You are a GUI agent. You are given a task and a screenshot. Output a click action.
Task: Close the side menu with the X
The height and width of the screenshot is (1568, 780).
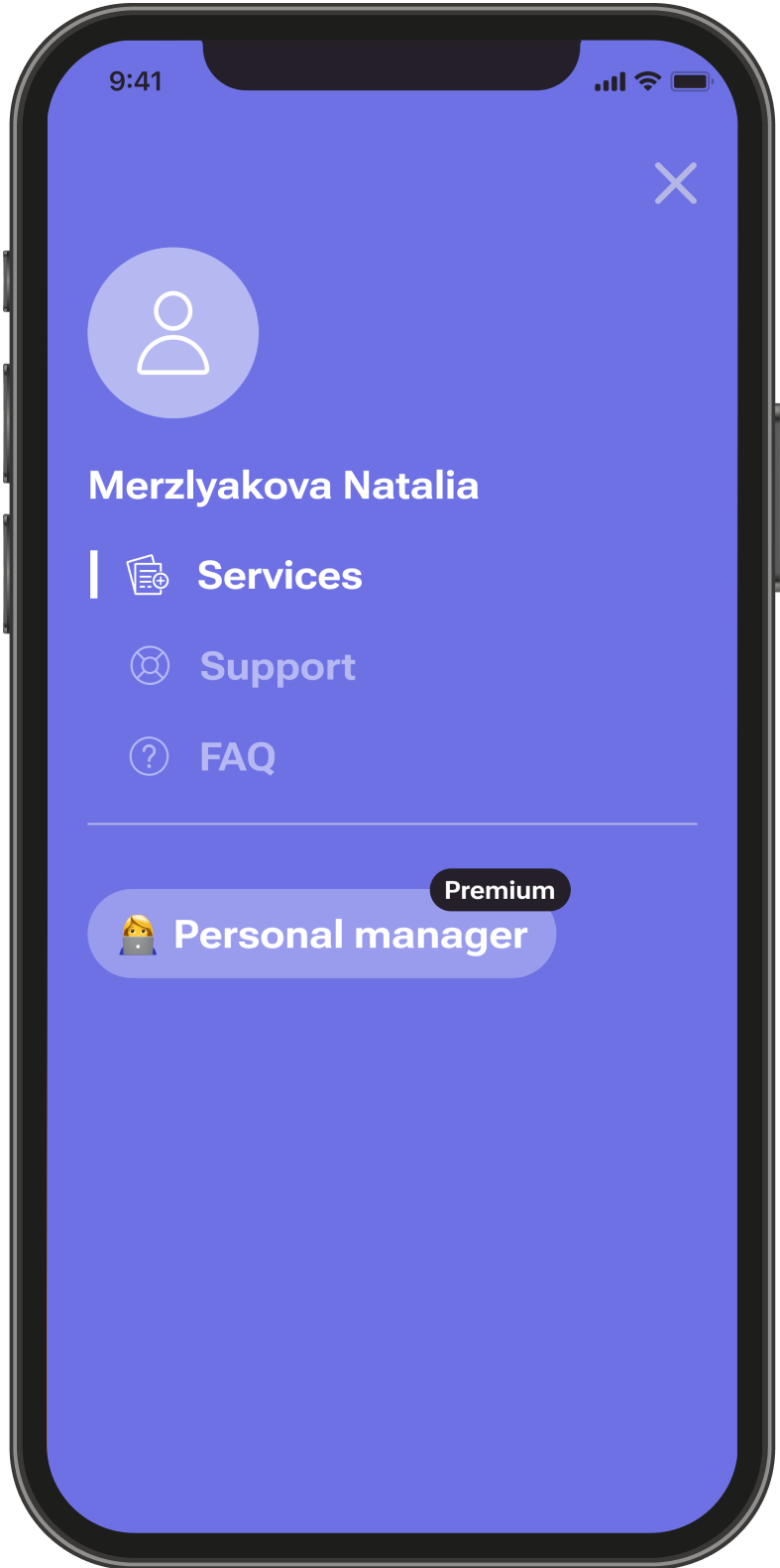(676, 183)
